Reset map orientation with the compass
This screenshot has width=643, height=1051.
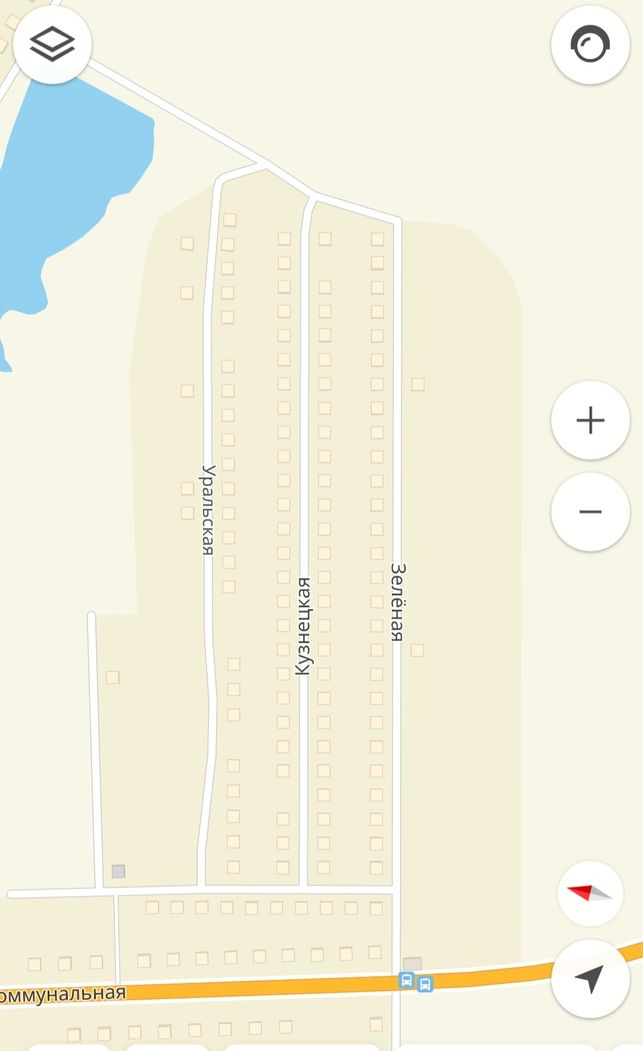pyautogui.click(x=590, y=893)
